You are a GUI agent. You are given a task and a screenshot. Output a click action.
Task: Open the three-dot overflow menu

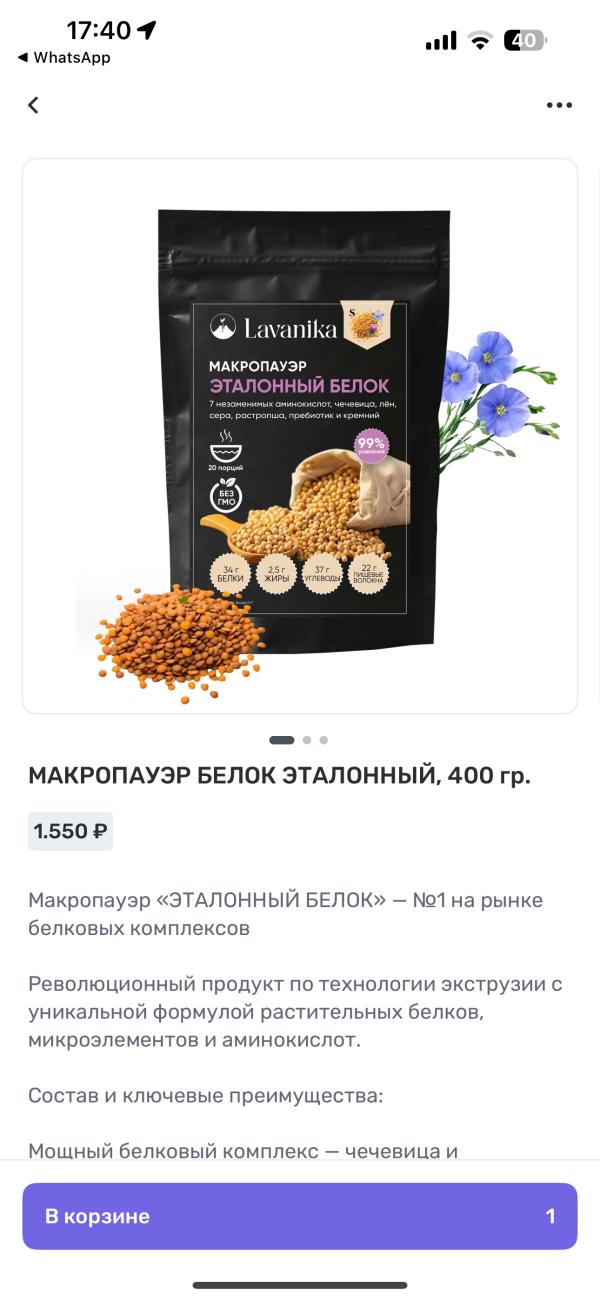559,105
